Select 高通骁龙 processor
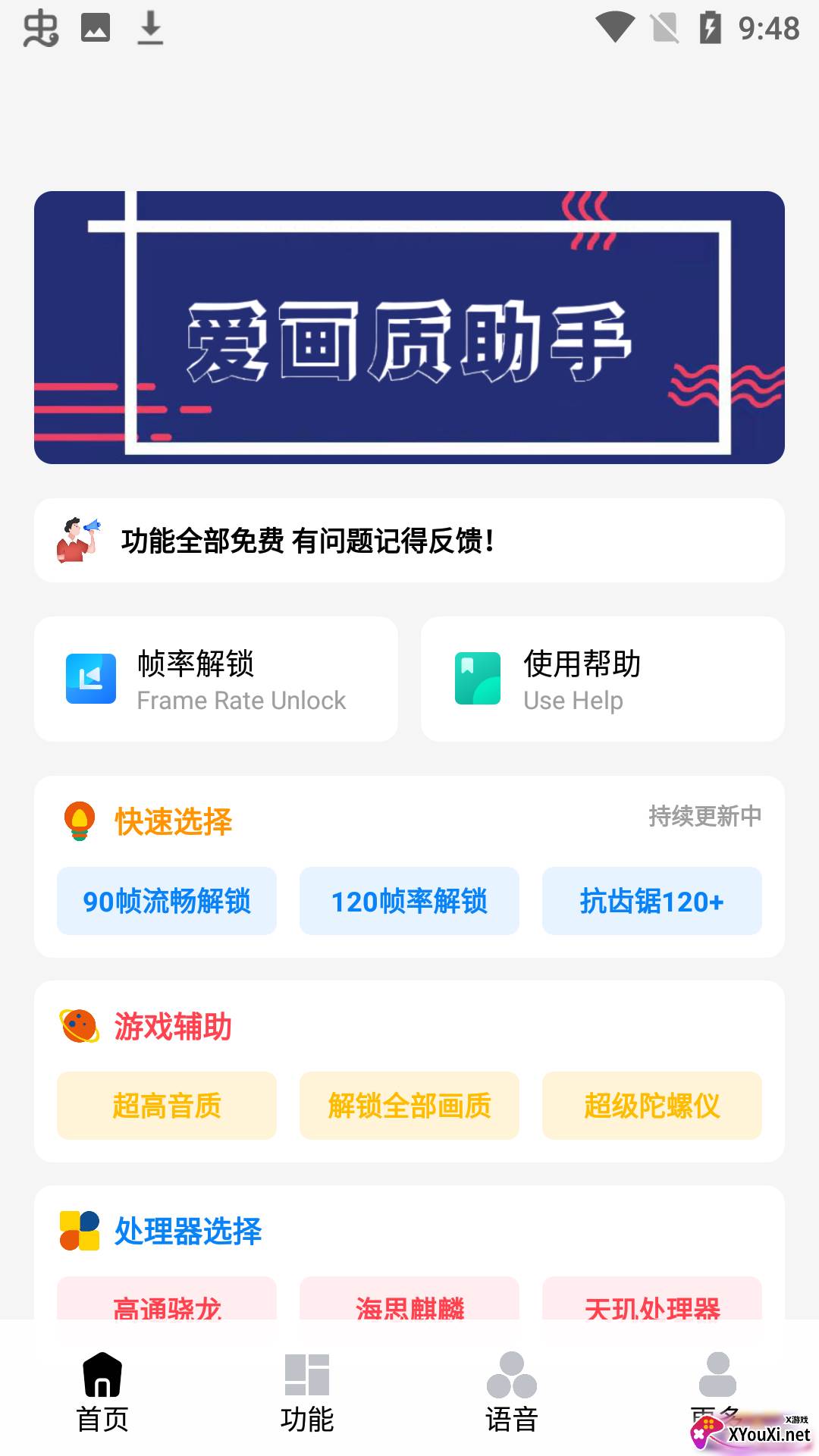 coord(167,1301)
